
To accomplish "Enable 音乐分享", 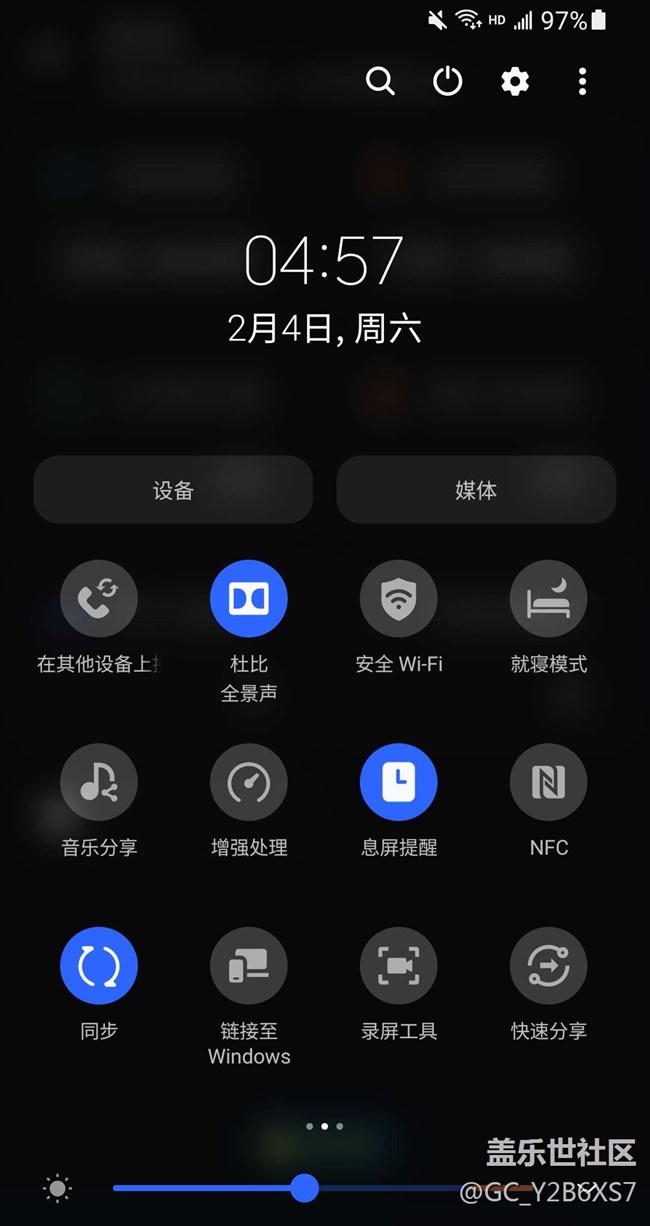I will (99, 782).
